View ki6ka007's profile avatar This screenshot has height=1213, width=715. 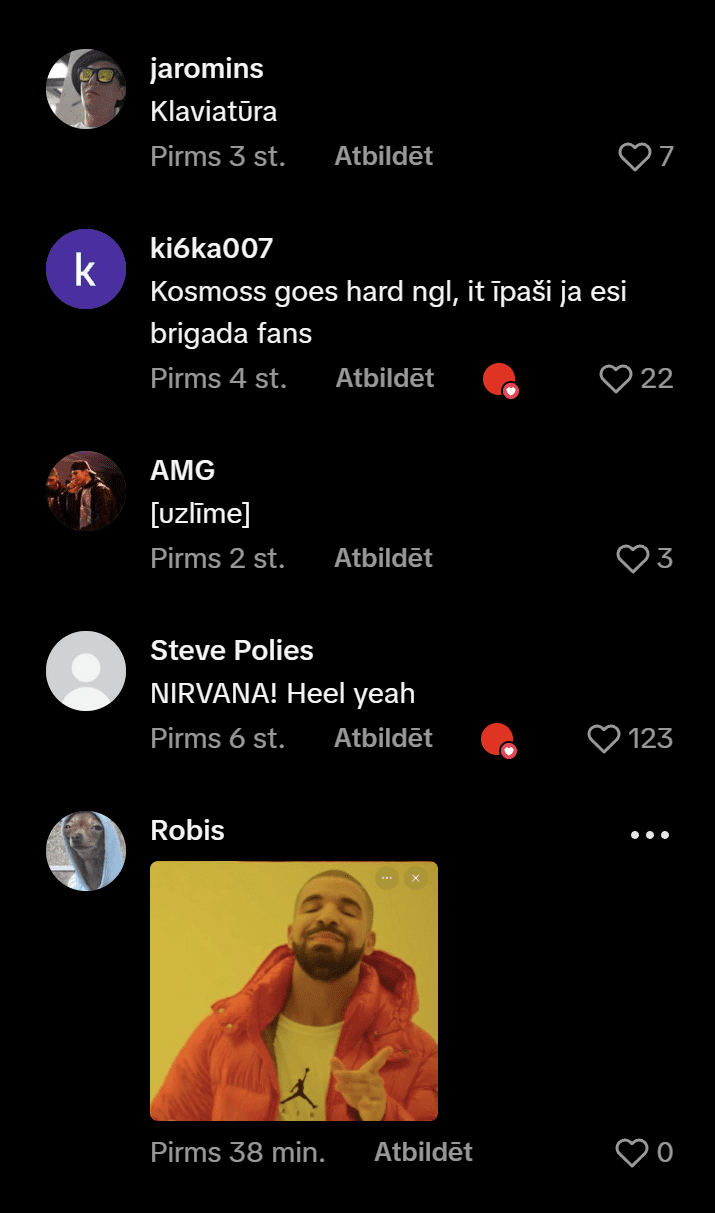tap(86, 269)
